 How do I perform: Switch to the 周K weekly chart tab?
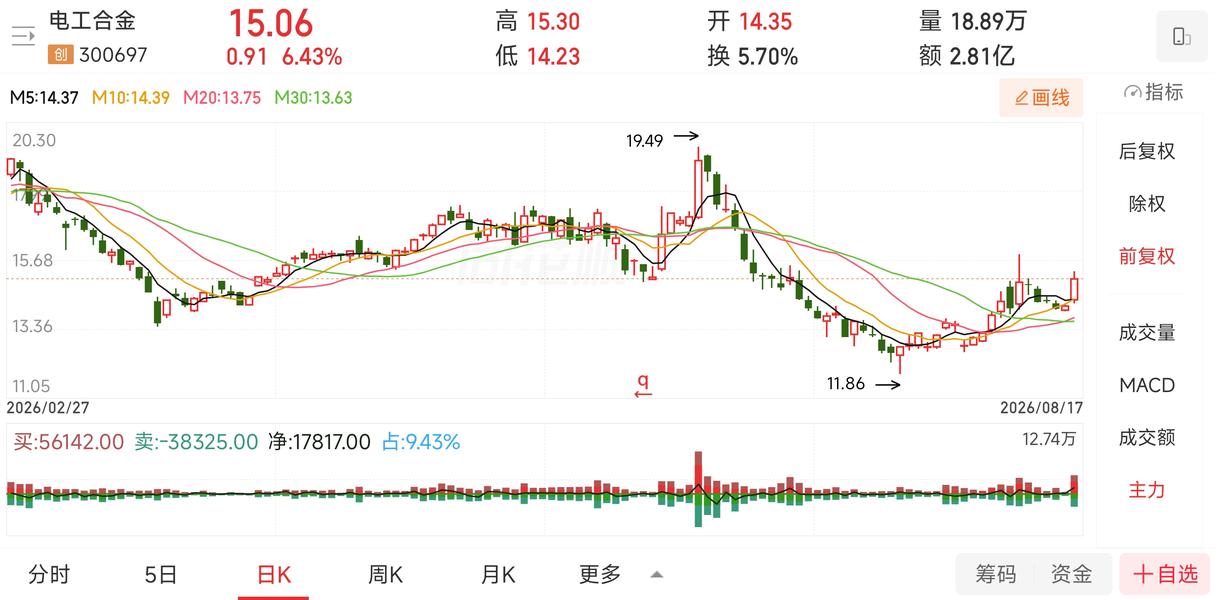tap(385, 574)
